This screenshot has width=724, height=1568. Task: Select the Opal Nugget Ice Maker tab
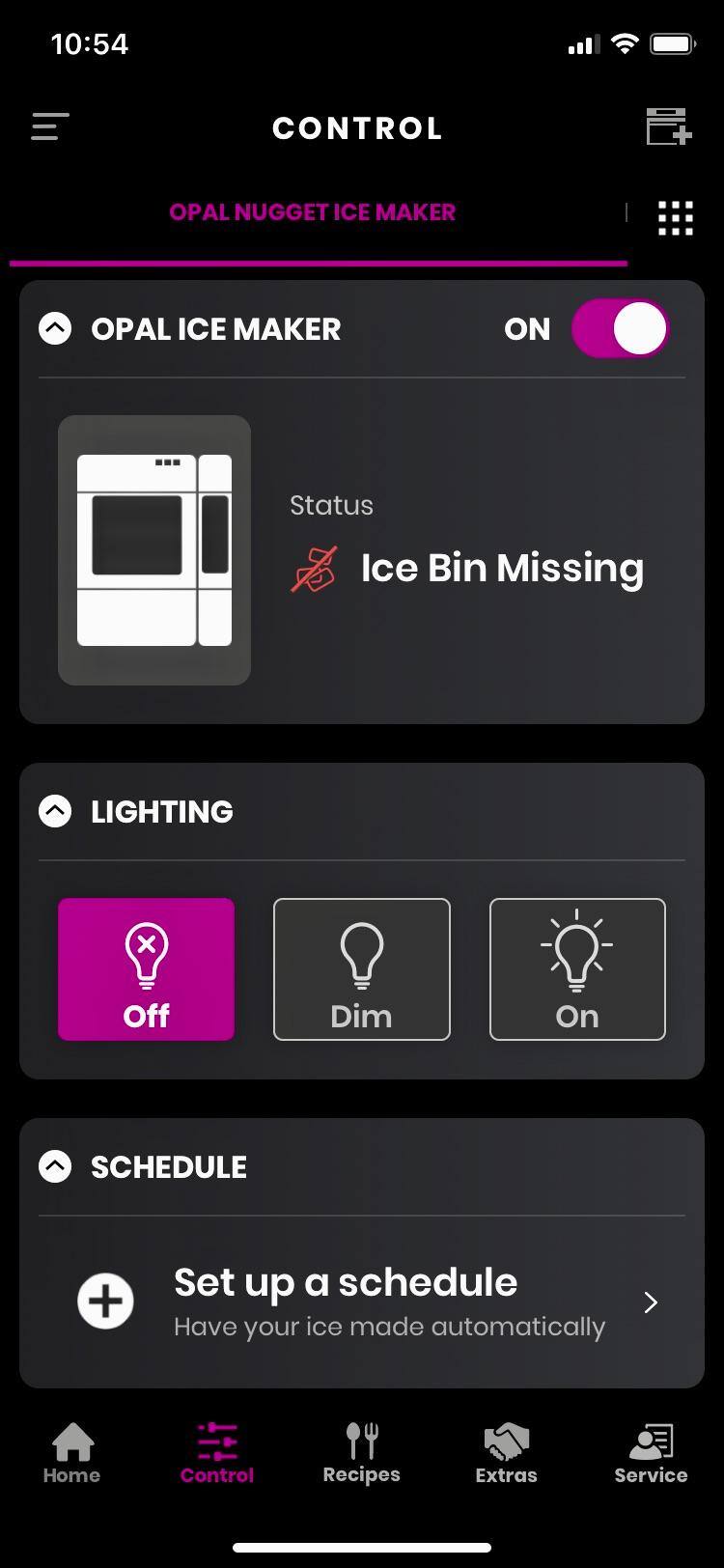[312, 212]
